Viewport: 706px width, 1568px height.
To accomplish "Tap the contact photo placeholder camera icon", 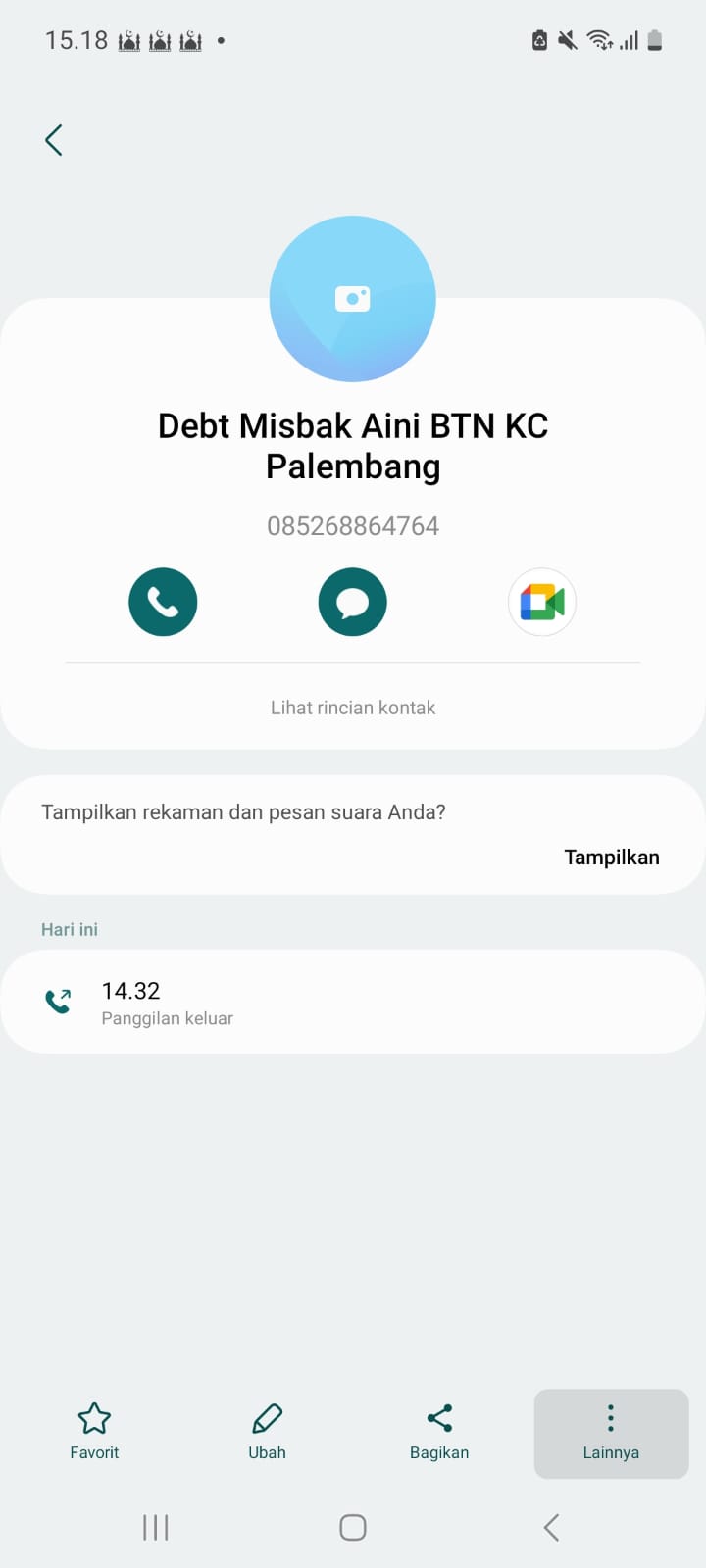I will click(x=353, y=299).
